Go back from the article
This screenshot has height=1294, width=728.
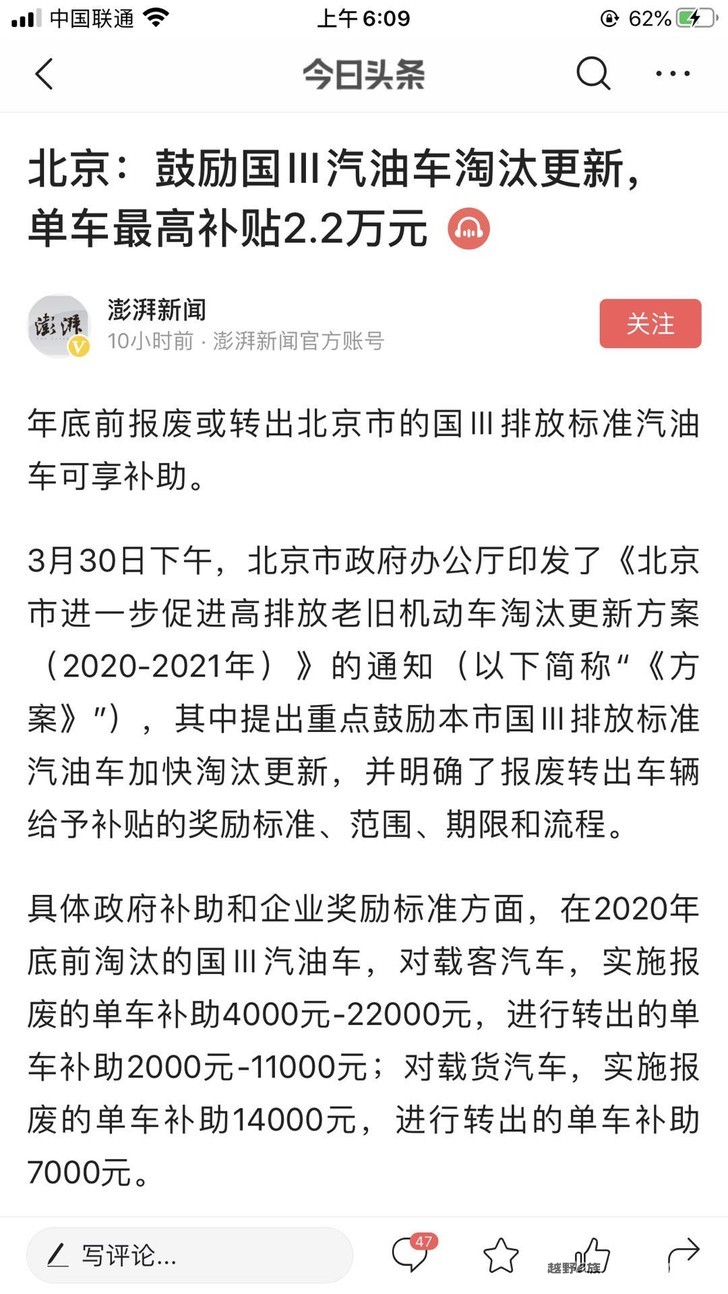(44, 74)
